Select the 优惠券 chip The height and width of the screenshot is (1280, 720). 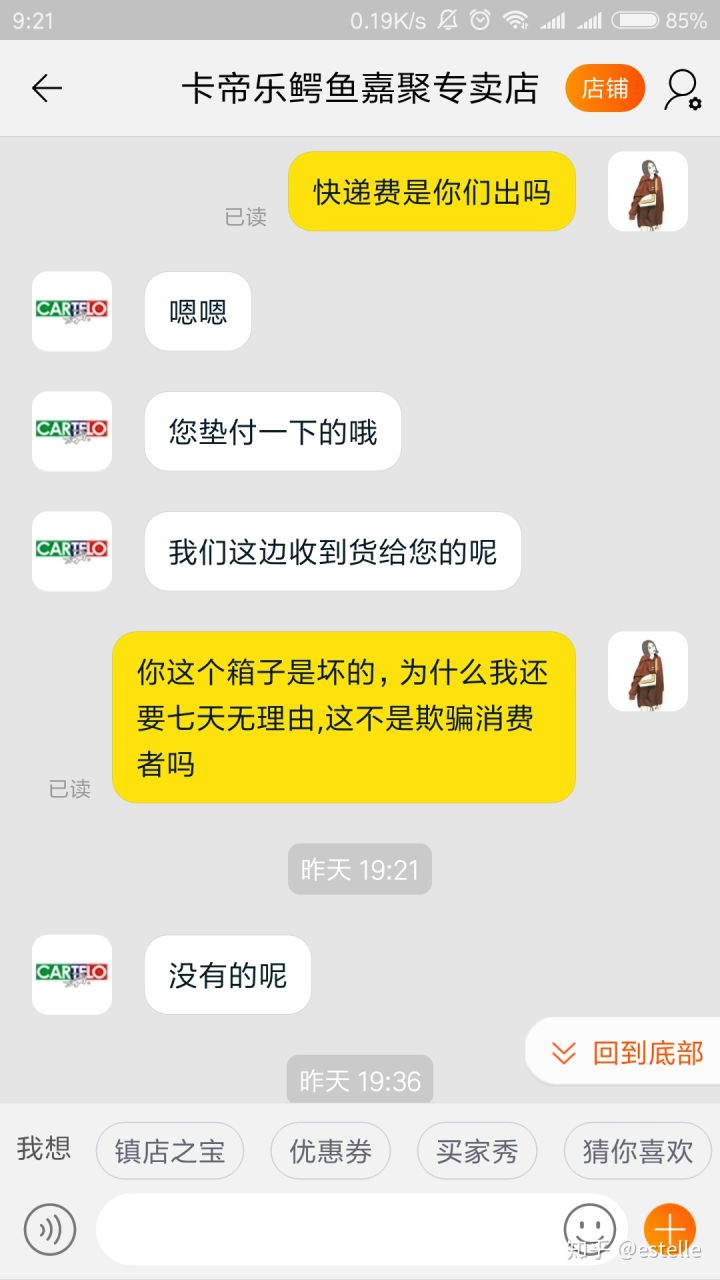[331, 1151]
